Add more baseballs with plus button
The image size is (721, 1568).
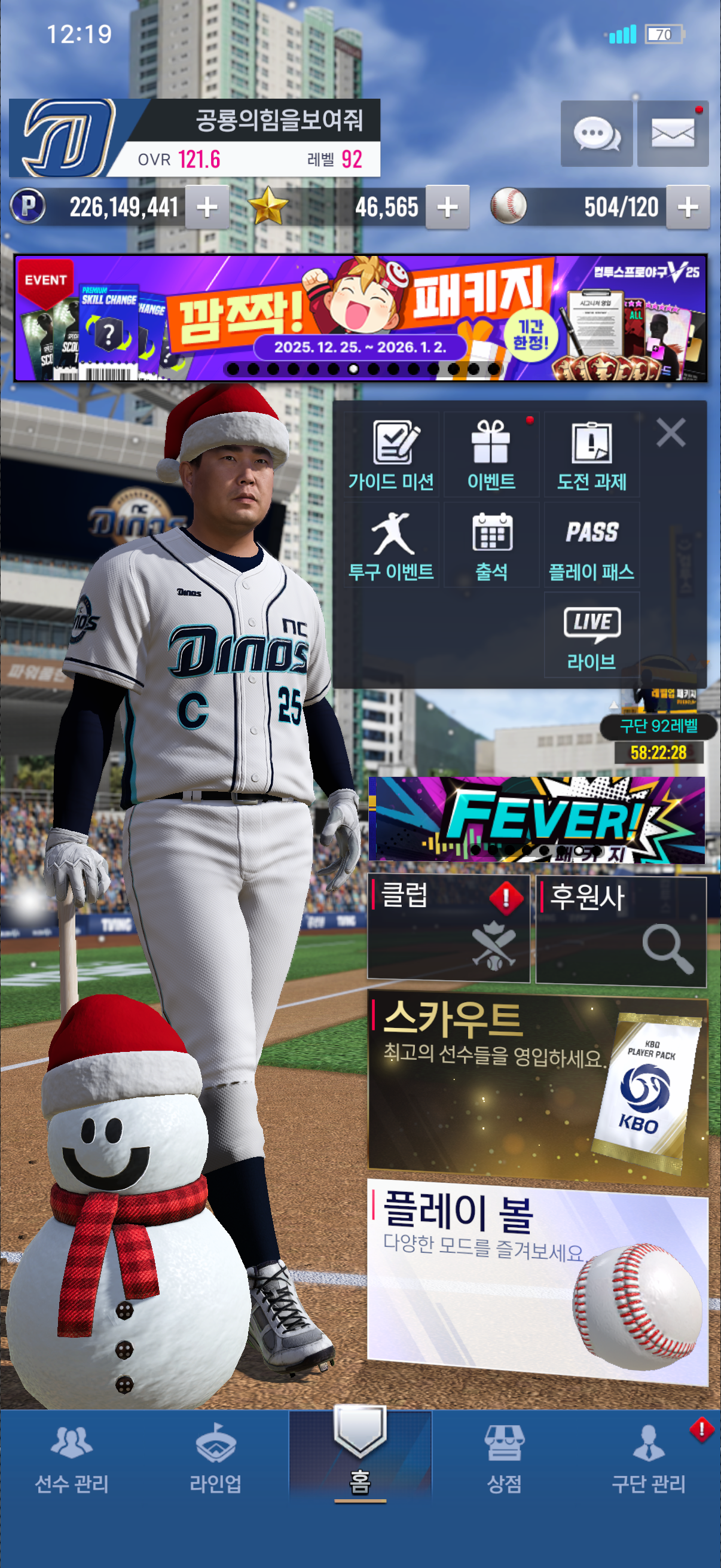point(688,208)
